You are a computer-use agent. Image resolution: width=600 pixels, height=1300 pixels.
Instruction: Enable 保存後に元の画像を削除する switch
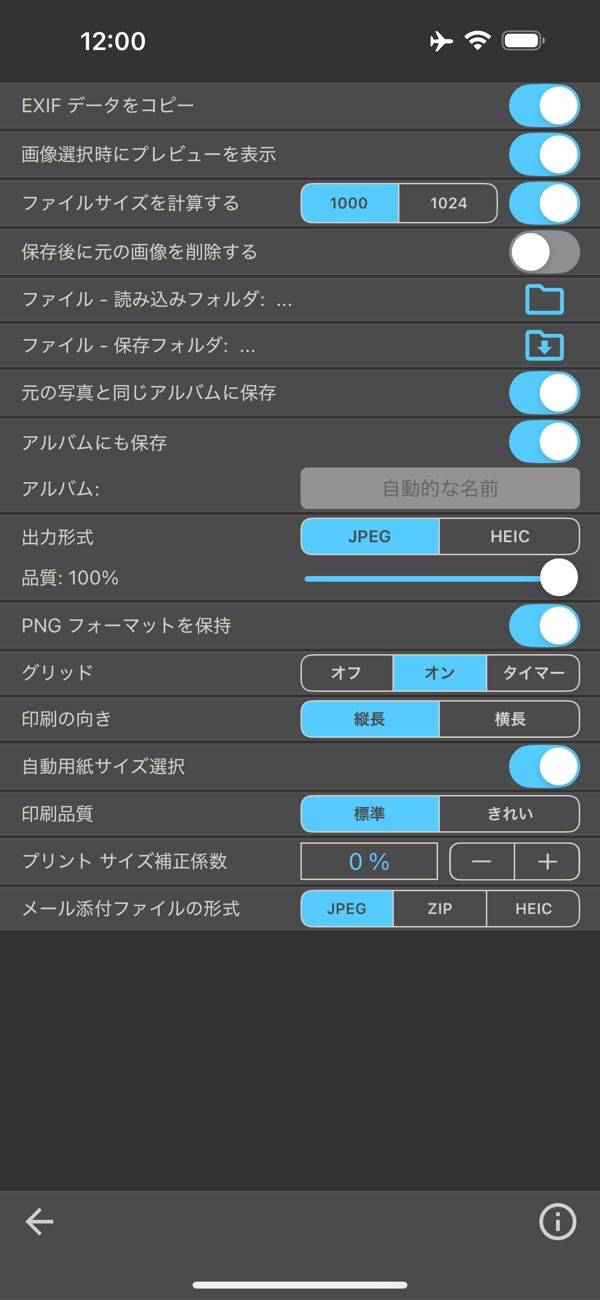click(x=544, y=252)
